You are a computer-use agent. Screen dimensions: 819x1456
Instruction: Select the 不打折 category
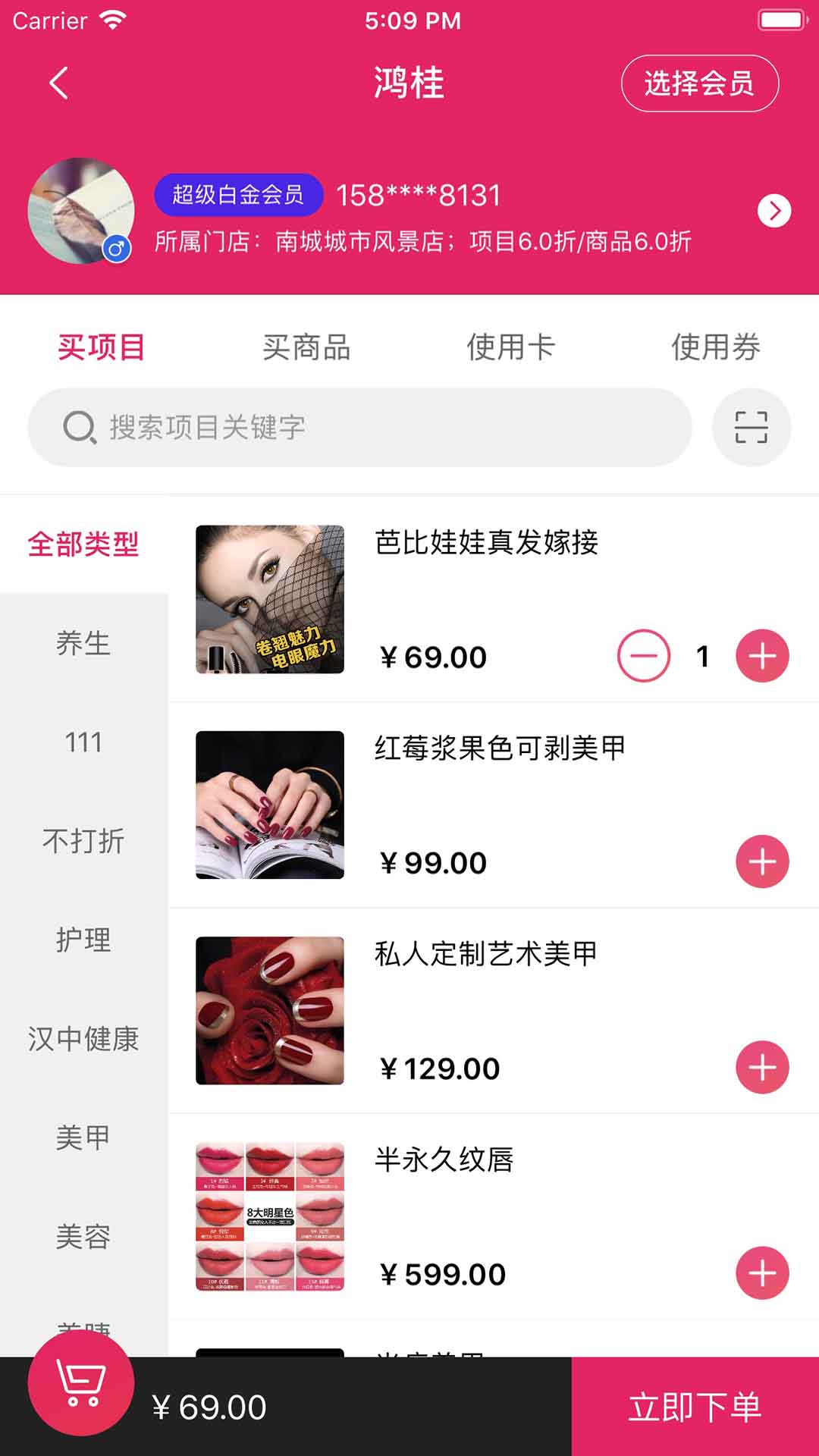click(83, 841)
